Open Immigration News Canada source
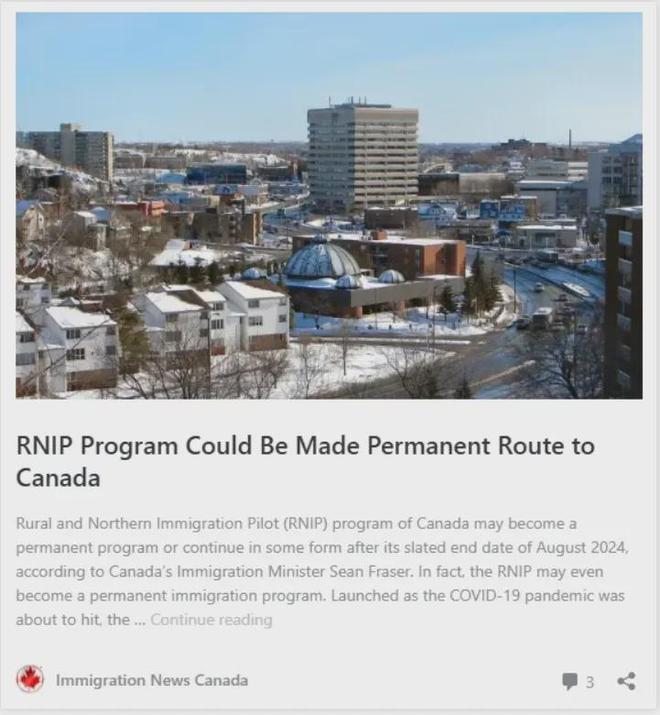Viewport: 660px width, 715px height. (151, 680)
